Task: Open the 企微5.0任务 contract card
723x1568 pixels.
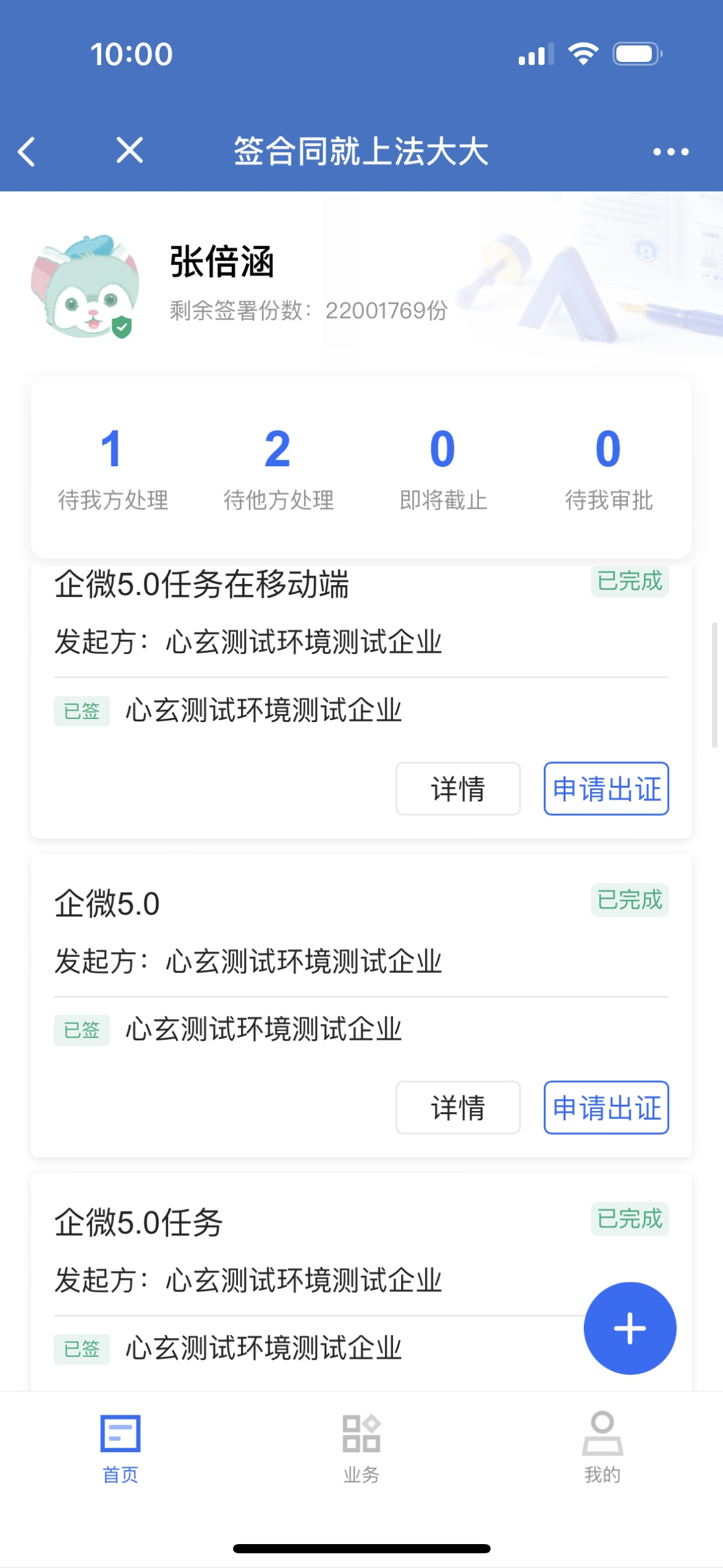Action: [x=361, y=1282]
